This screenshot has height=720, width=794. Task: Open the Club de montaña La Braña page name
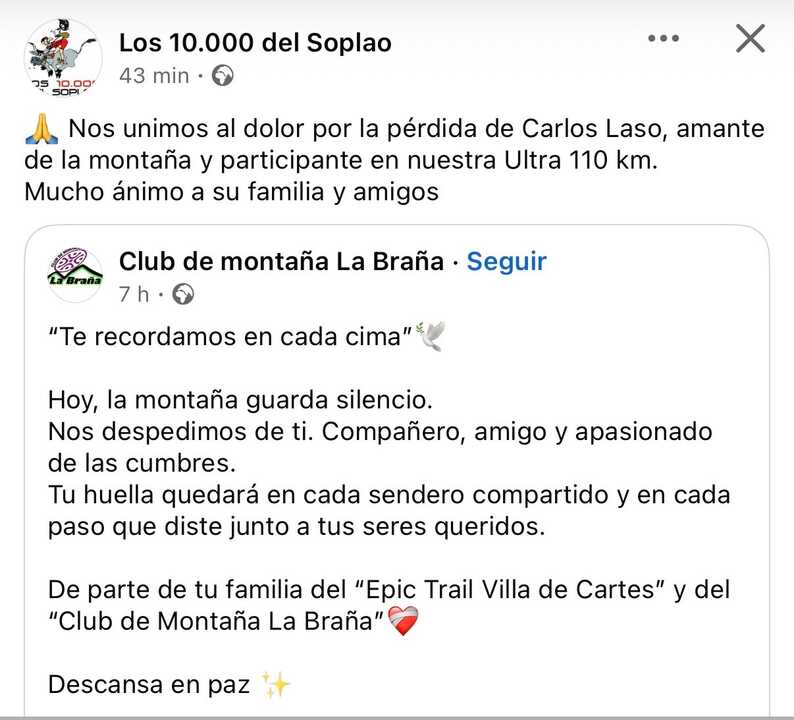(x=281, y=262)
